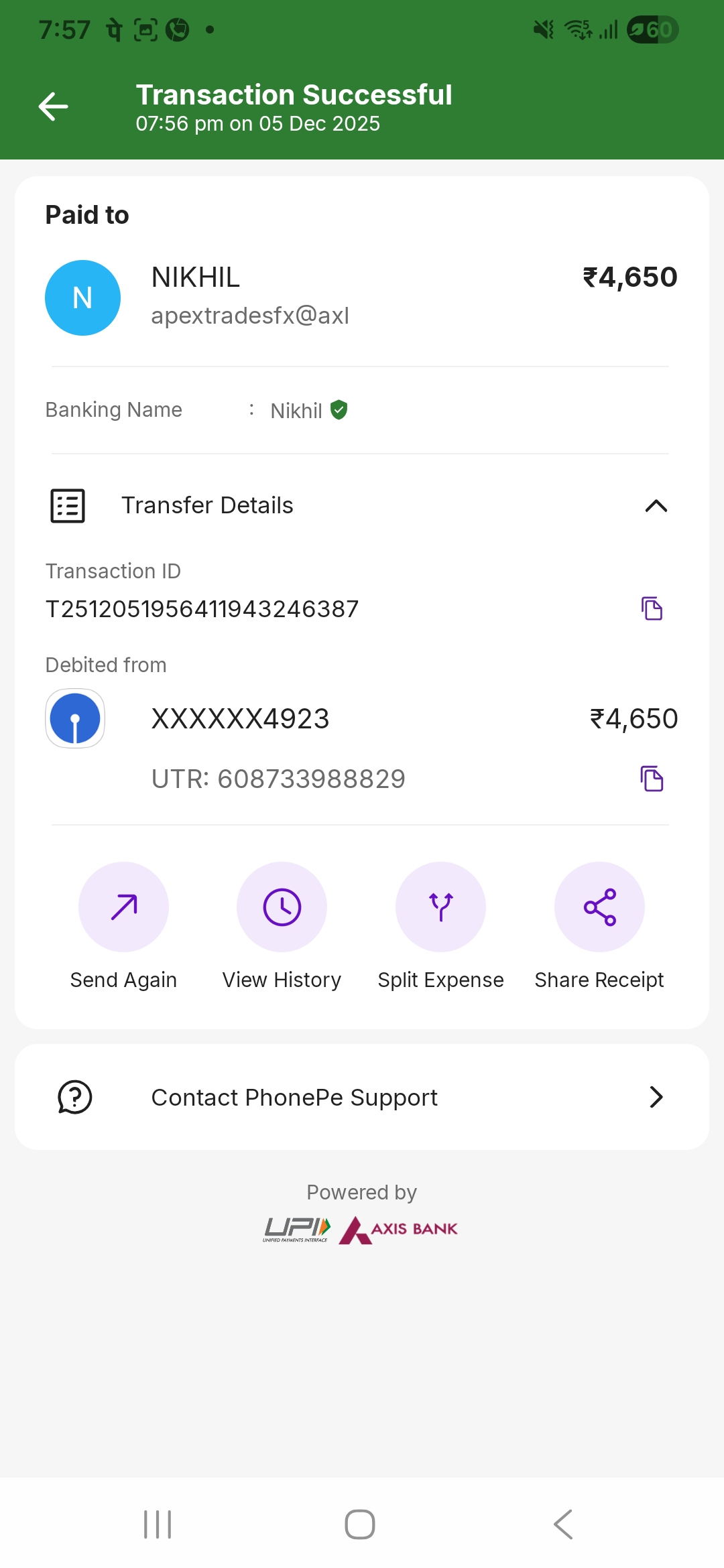The image size is (724, 1568).
Task: Copy the UTR number
Action: (652, 779)
